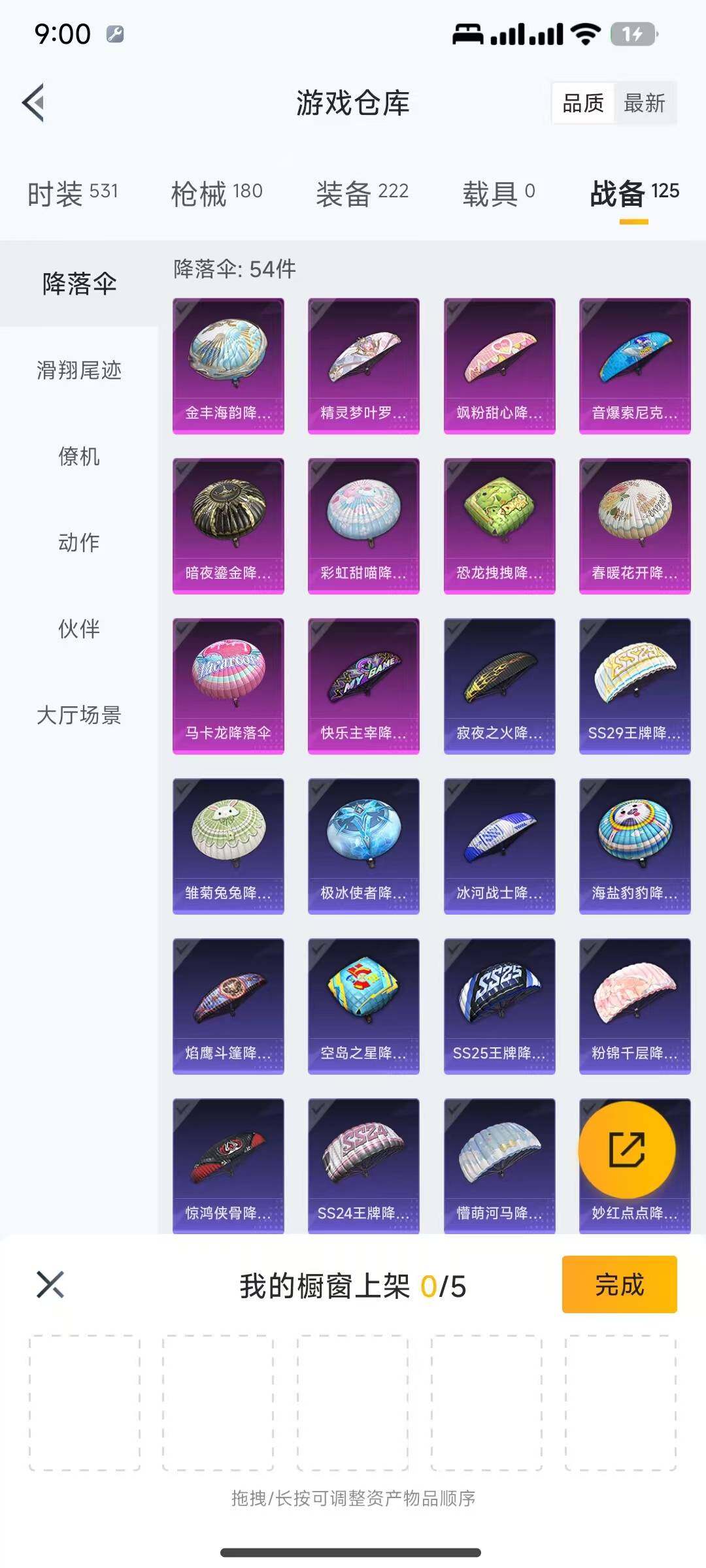Screen dimensions: 706x1568
Task: Add the 极冰使者 parachute
Action: 363,845
